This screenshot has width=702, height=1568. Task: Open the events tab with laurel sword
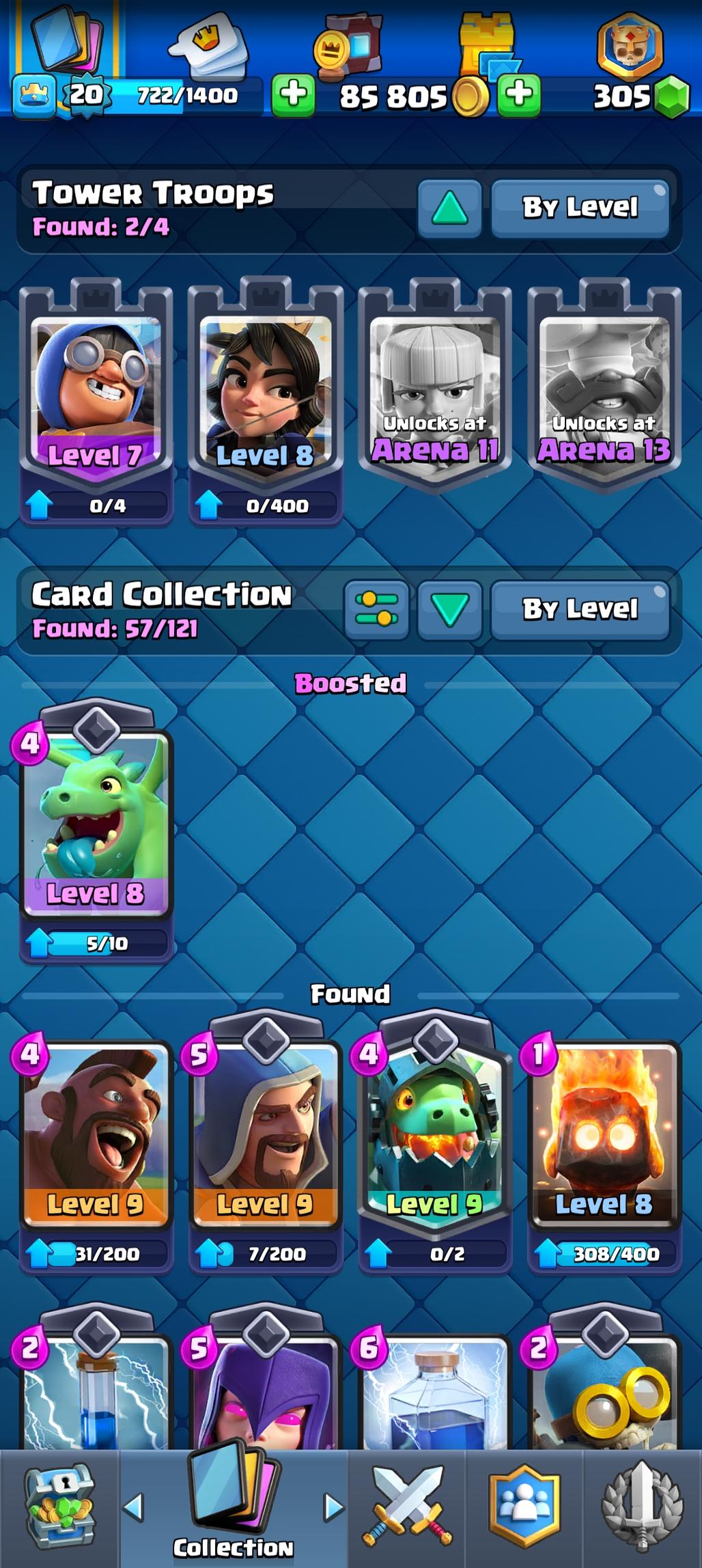(641, 1508)
